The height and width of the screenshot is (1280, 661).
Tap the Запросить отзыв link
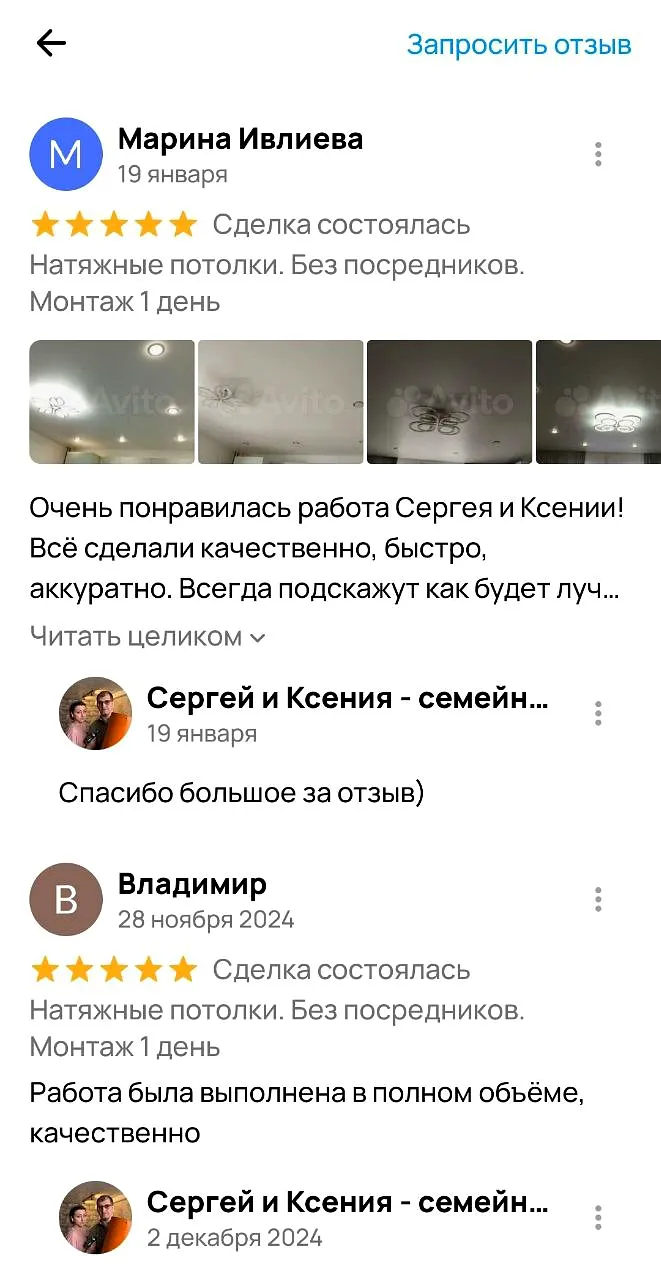[x=519, y=45]
